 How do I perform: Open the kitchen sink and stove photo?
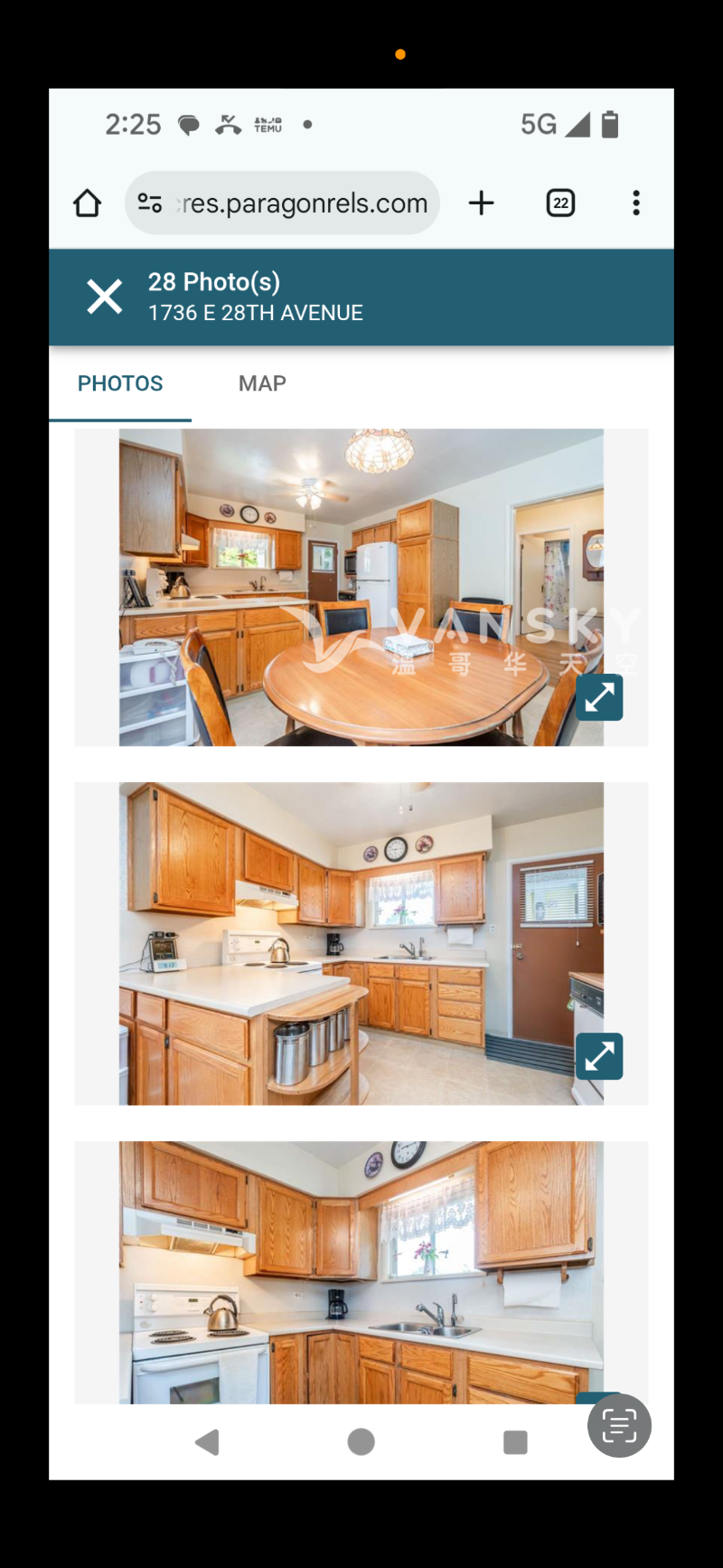(x=361, y=1271)
